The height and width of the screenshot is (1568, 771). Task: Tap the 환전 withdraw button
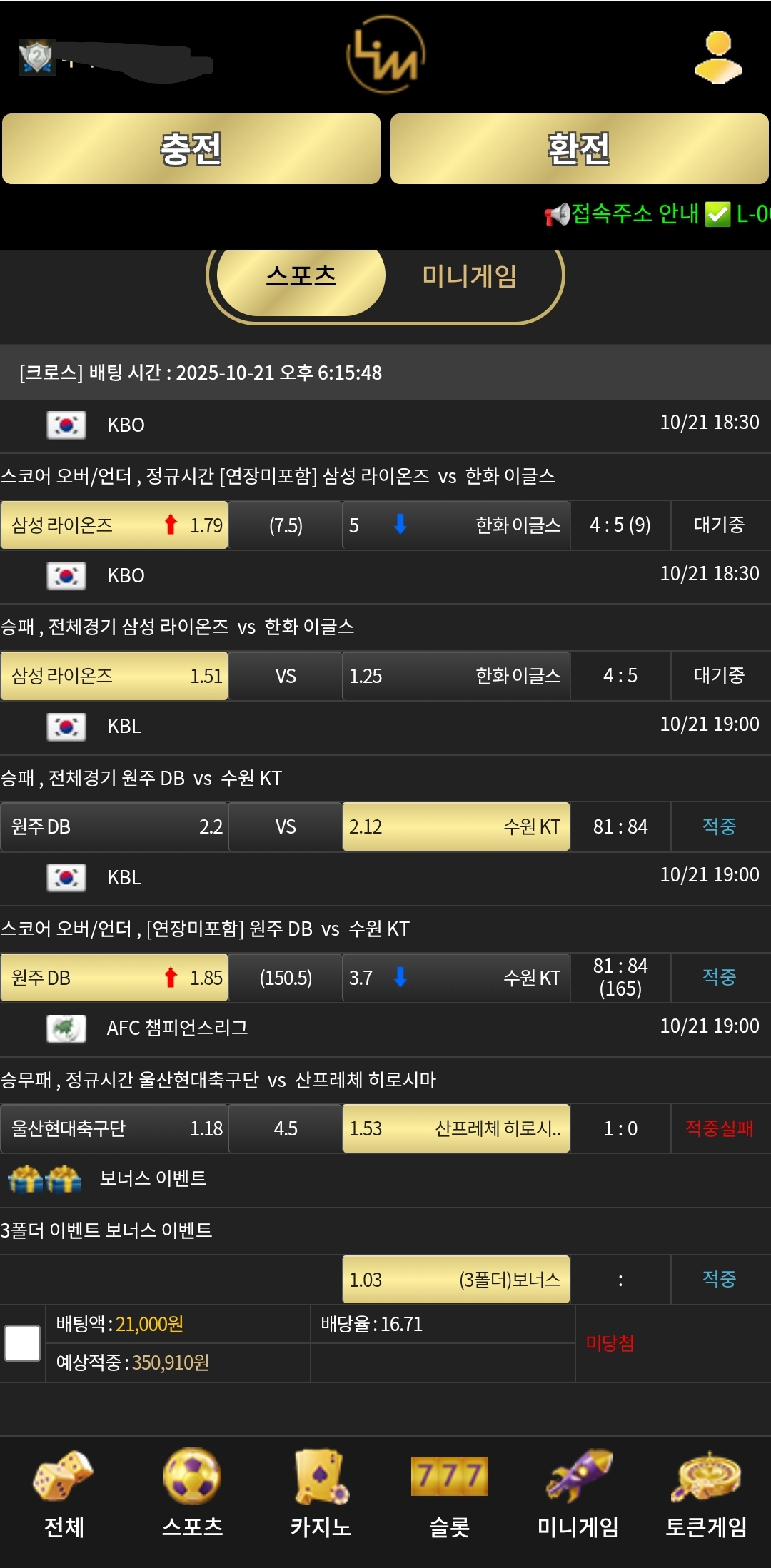[579, 149]
